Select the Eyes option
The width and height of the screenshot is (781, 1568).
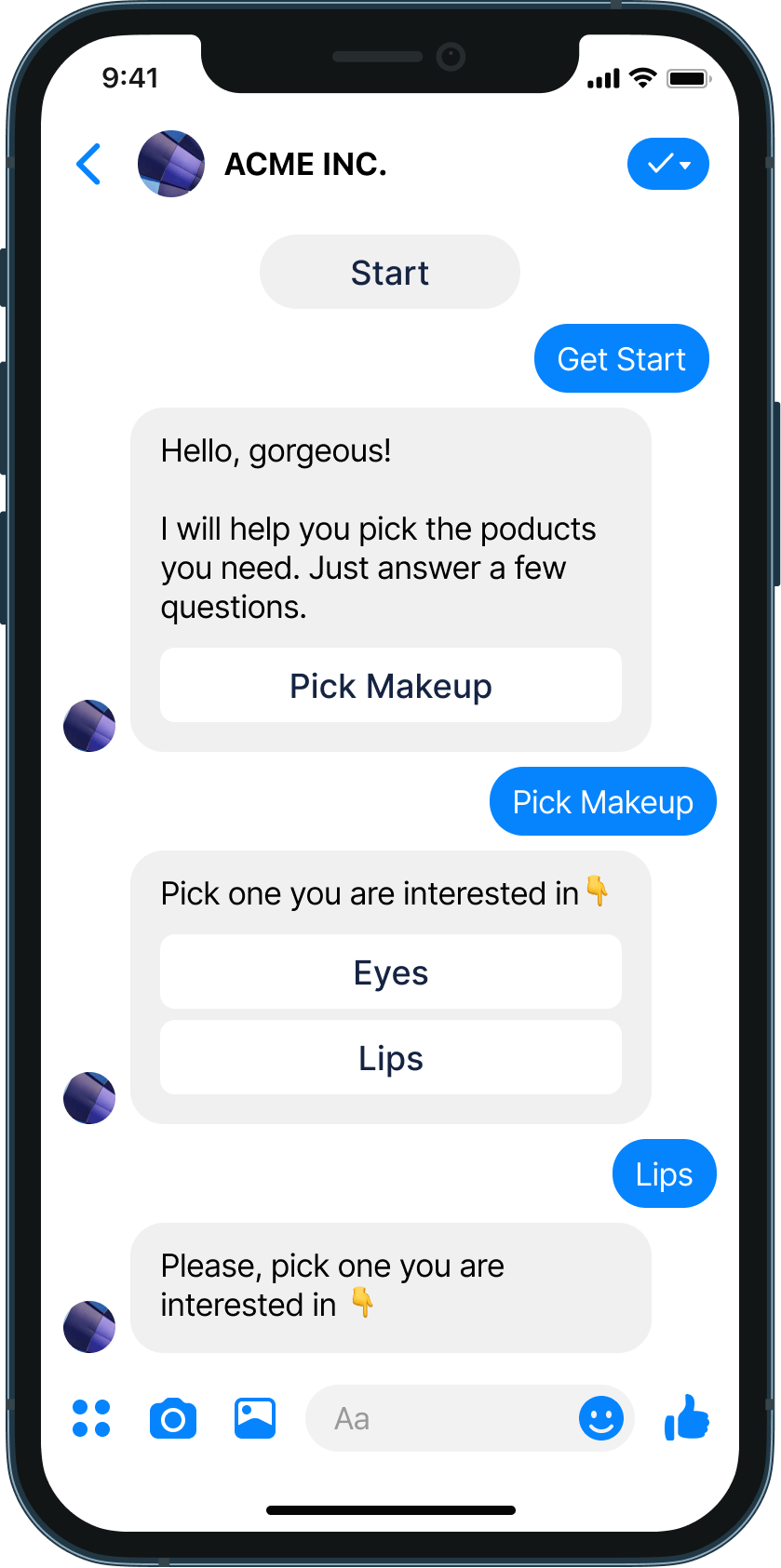coord(390,972)
